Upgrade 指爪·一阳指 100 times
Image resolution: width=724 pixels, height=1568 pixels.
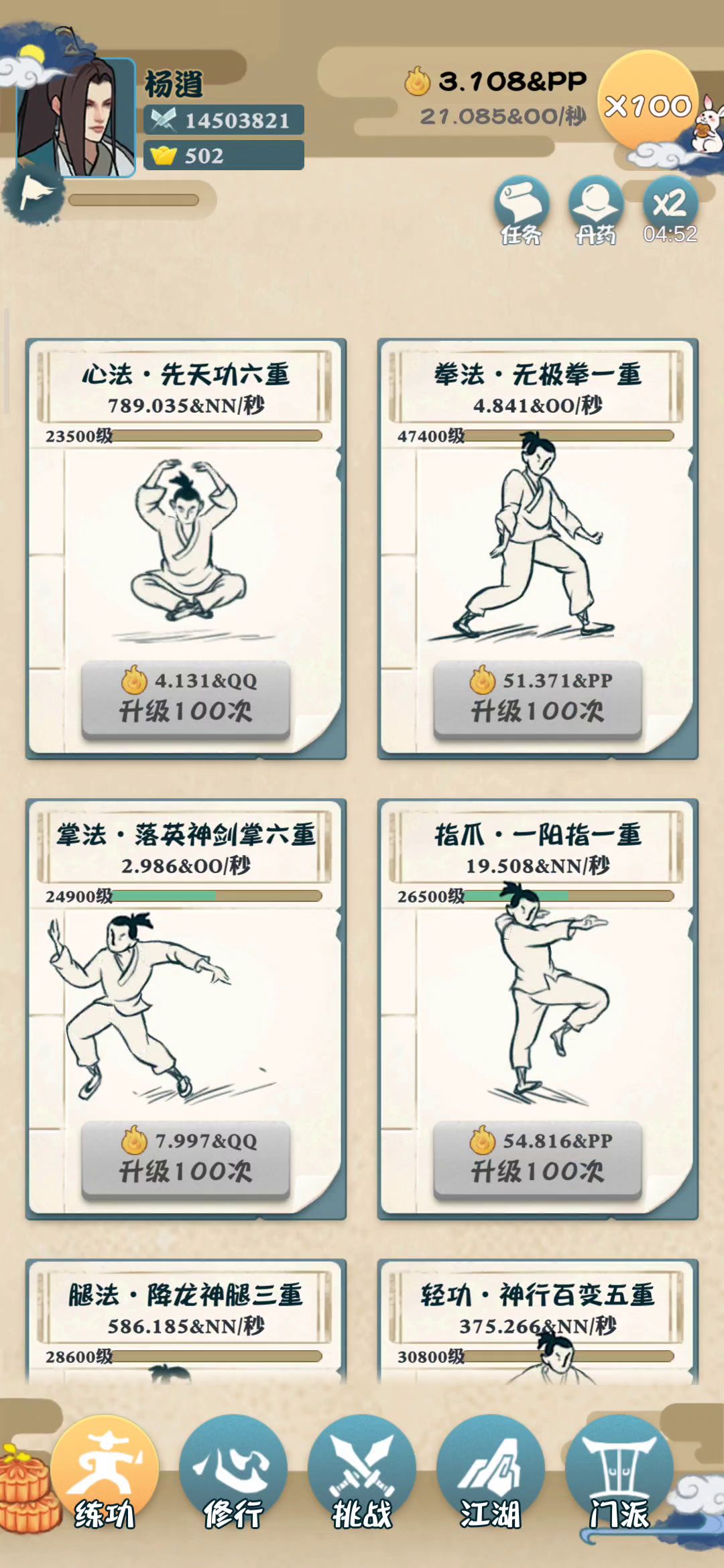click(538, 1159)
